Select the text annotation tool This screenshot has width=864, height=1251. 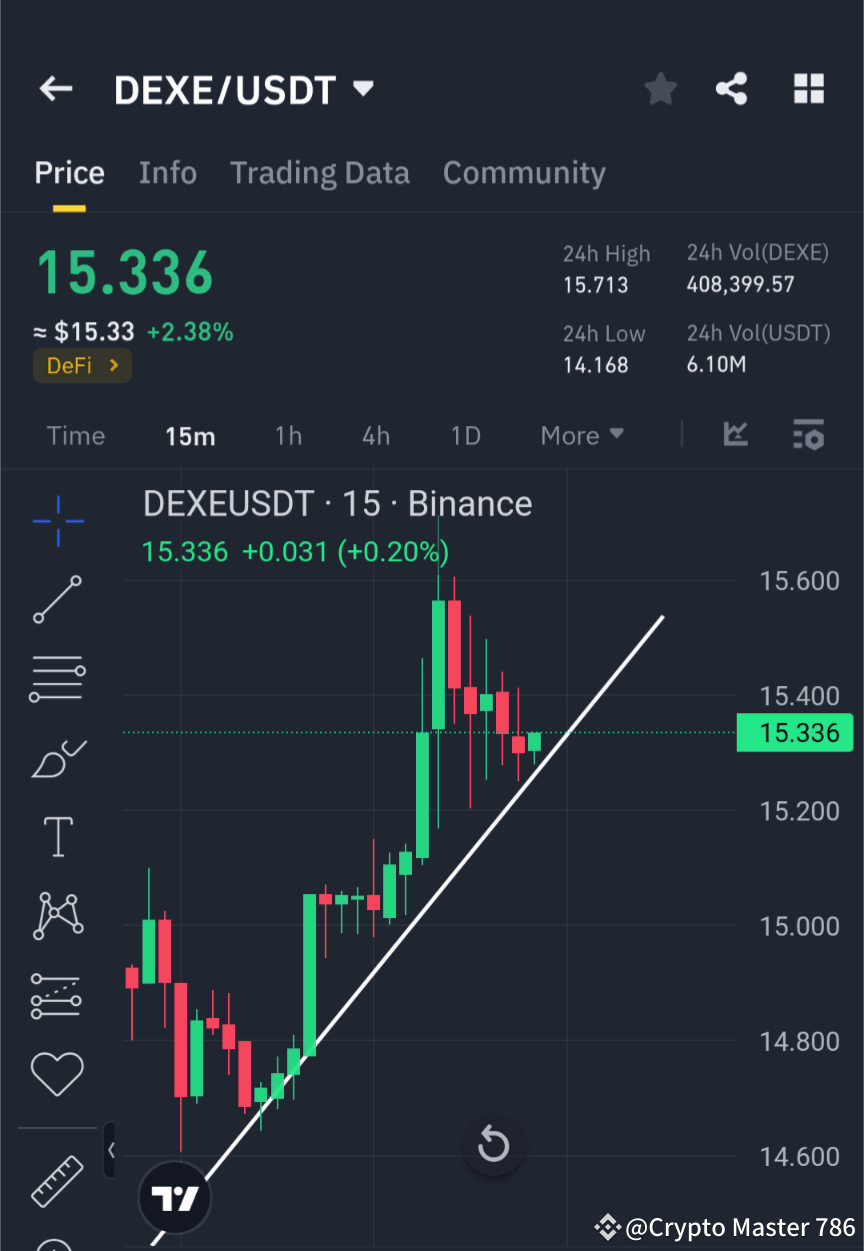57,836
